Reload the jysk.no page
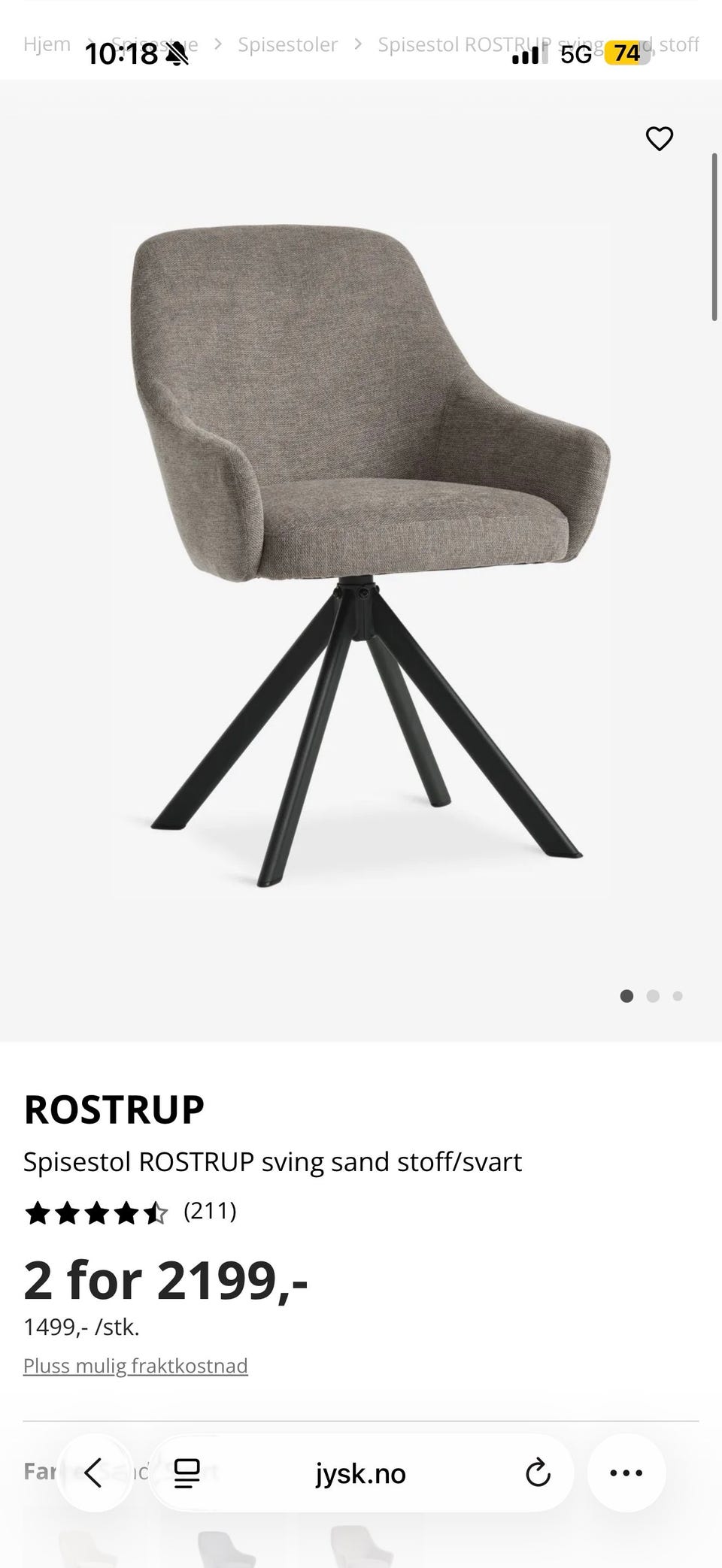 [538, 1473]
